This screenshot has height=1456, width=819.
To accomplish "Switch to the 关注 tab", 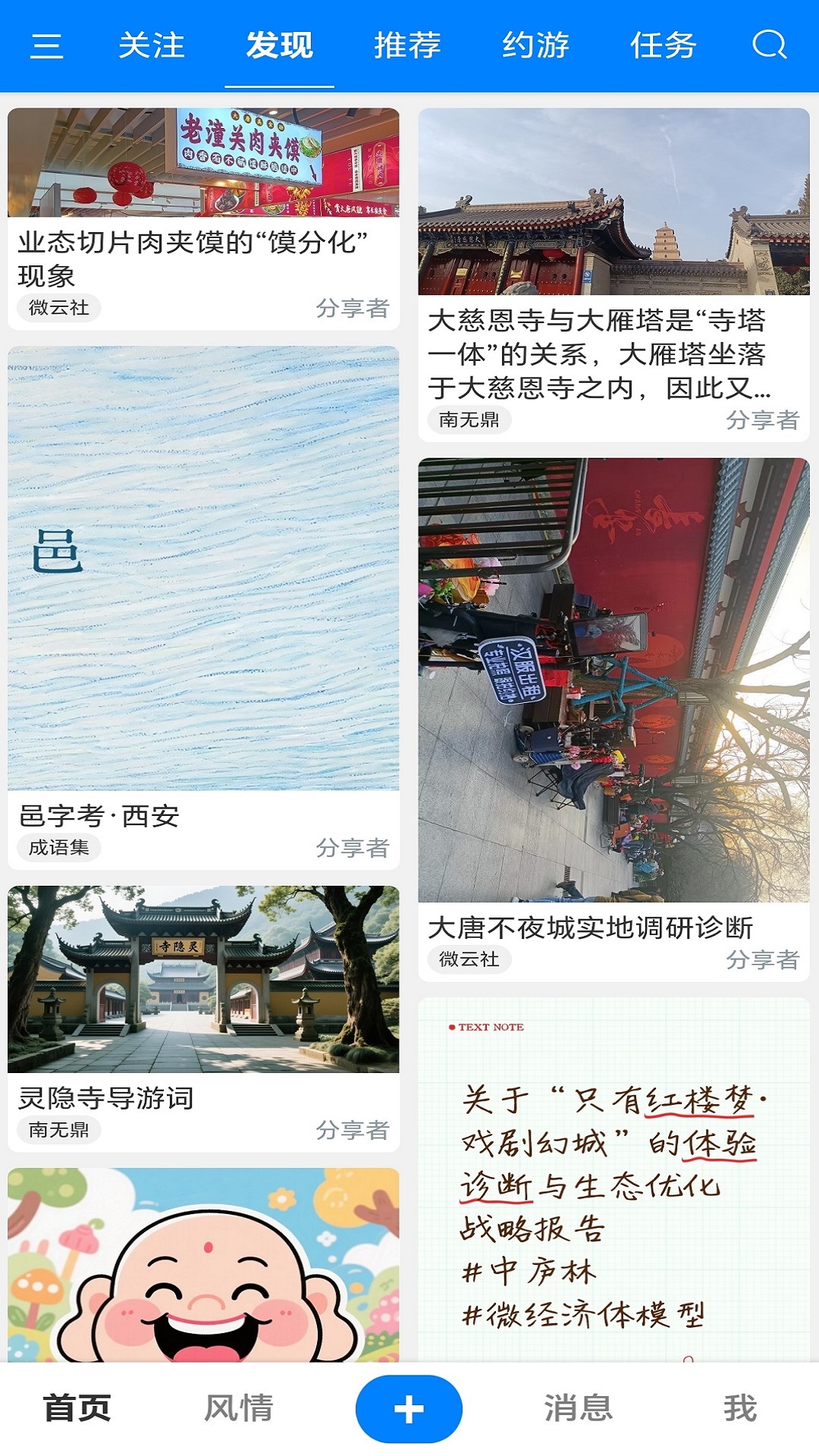I will (152, 45).
